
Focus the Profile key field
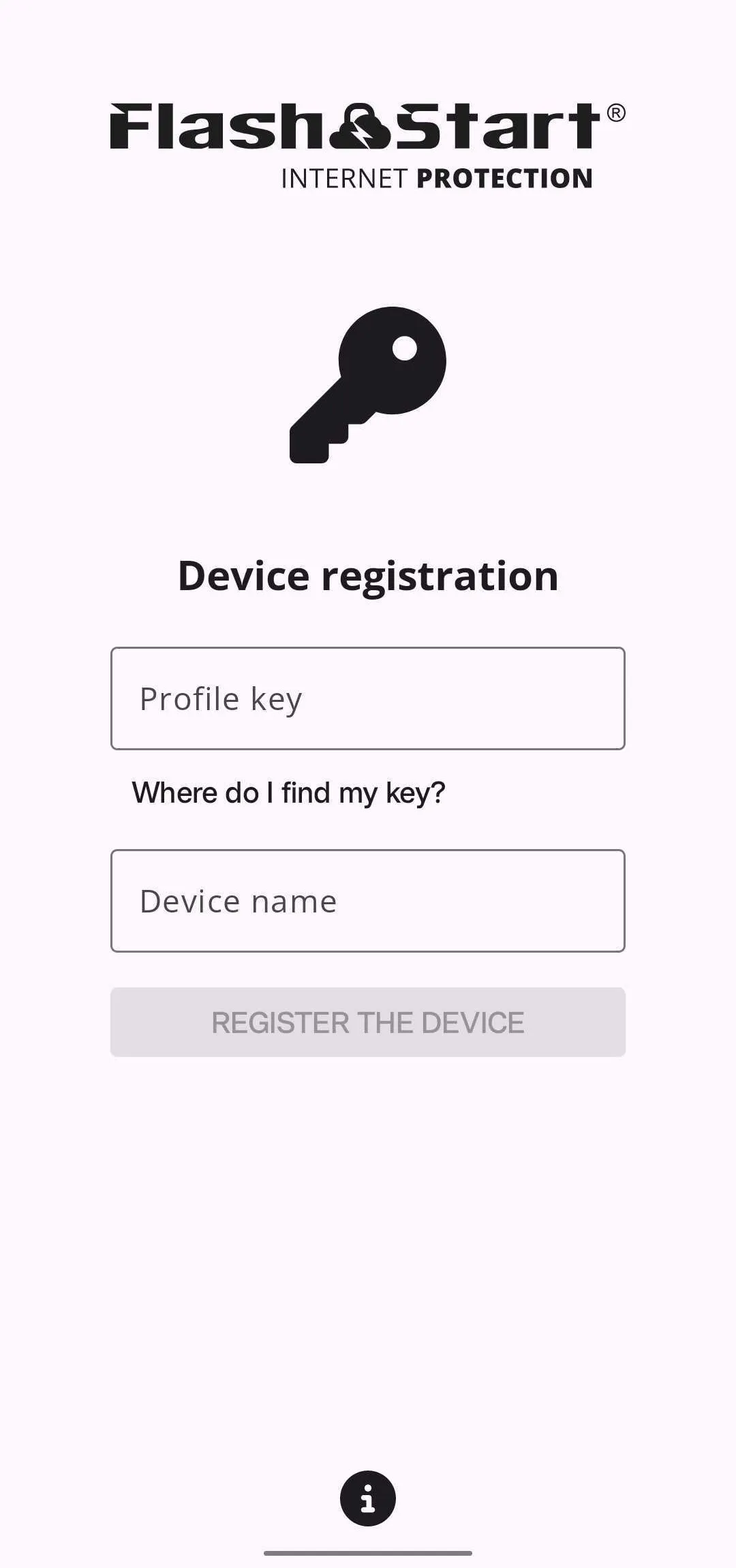(x=368, y=698)
